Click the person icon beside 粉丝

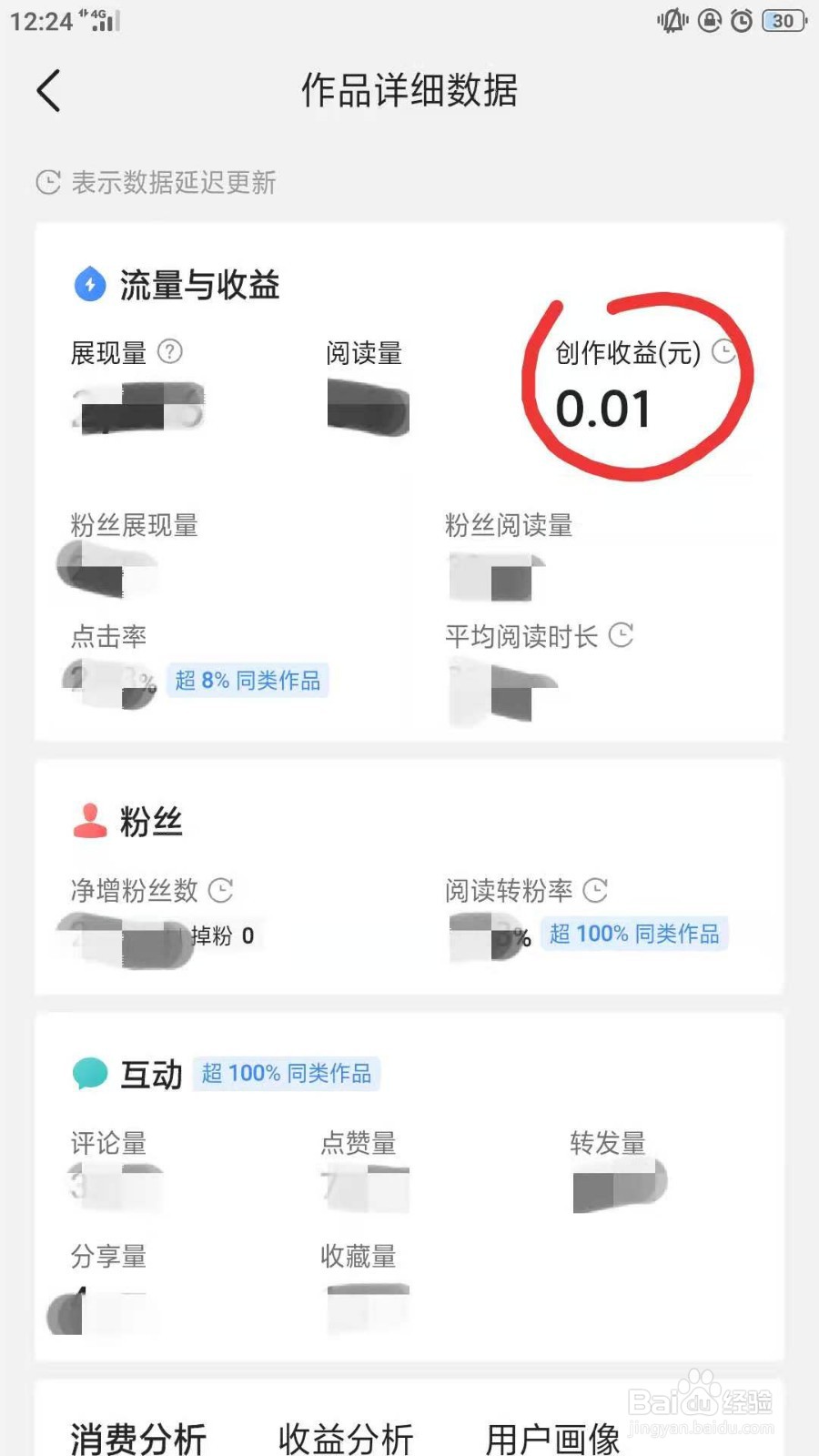[x=90, y=819]
